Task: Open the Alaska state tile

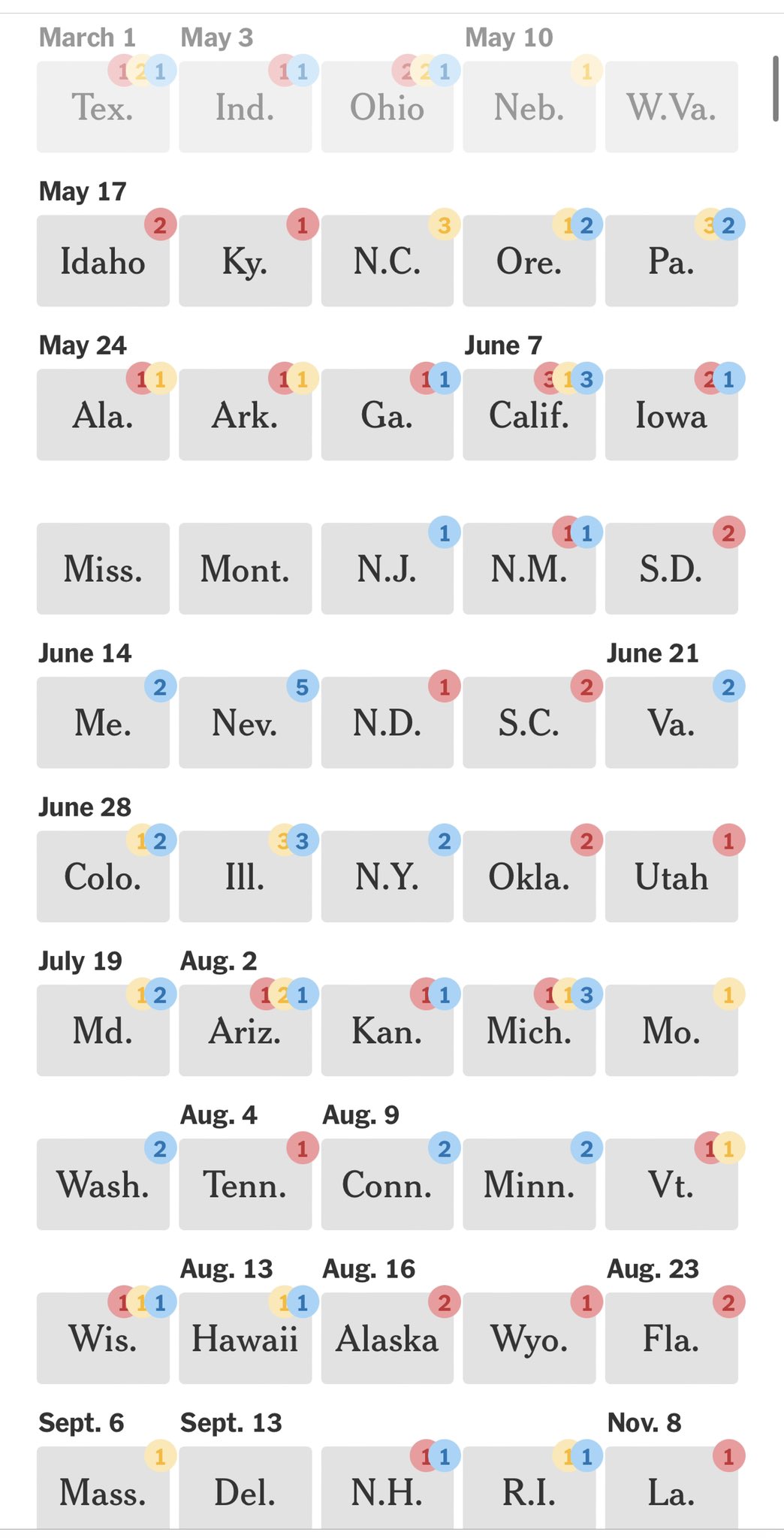Action: pos(387,1338)
